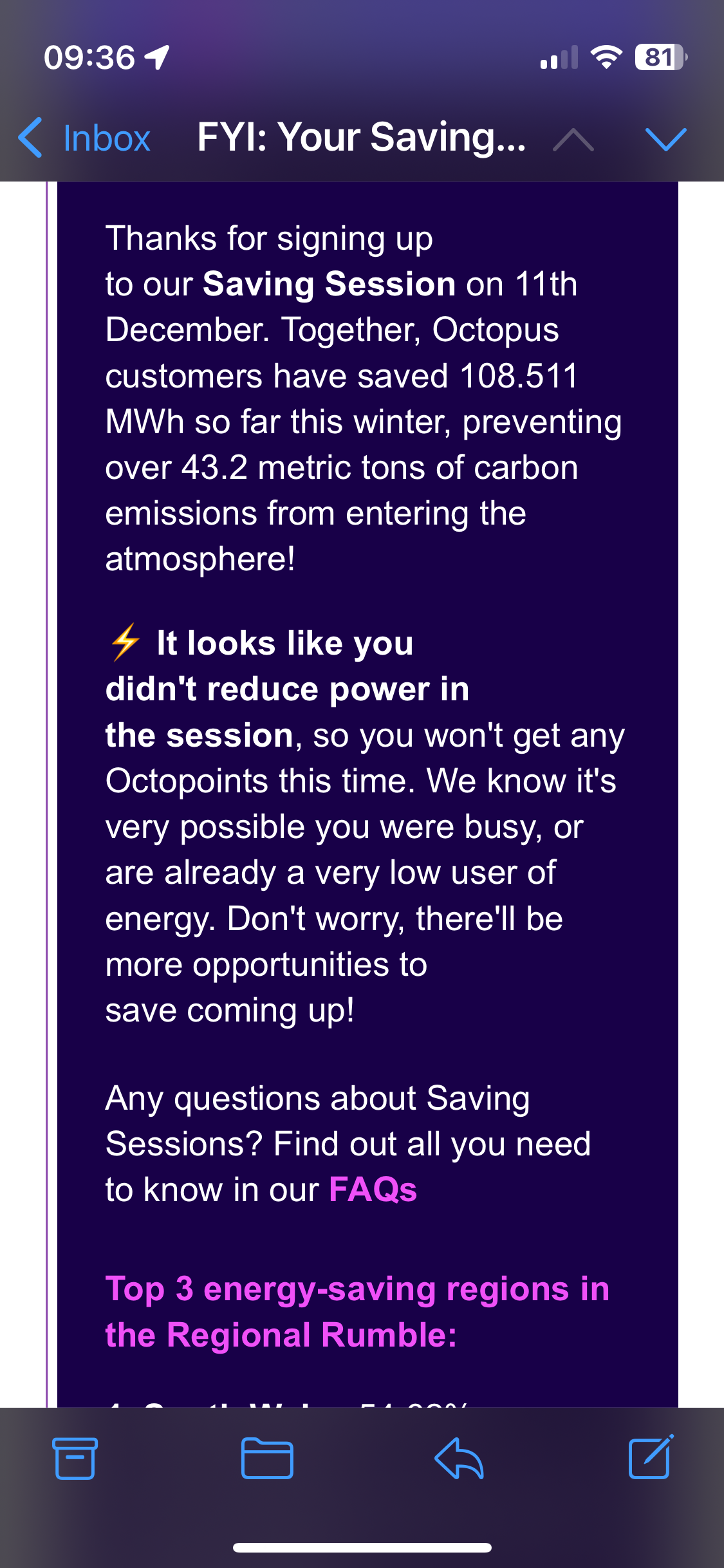Archive this email
Screen dimensions: 724x1568
point(75,1458)
